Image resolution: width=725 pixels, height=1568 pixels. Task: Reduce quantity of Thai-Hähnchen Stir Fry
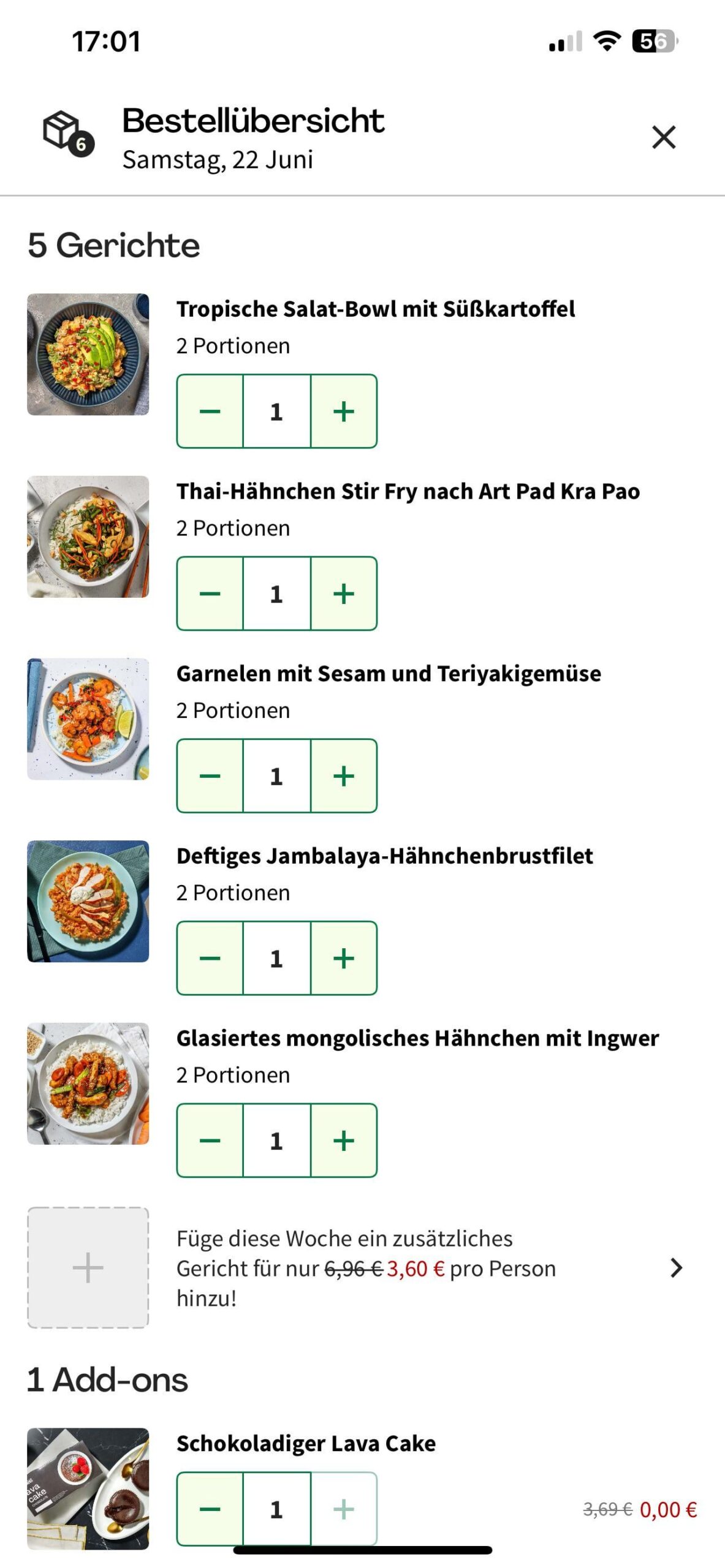coord(210,594)
